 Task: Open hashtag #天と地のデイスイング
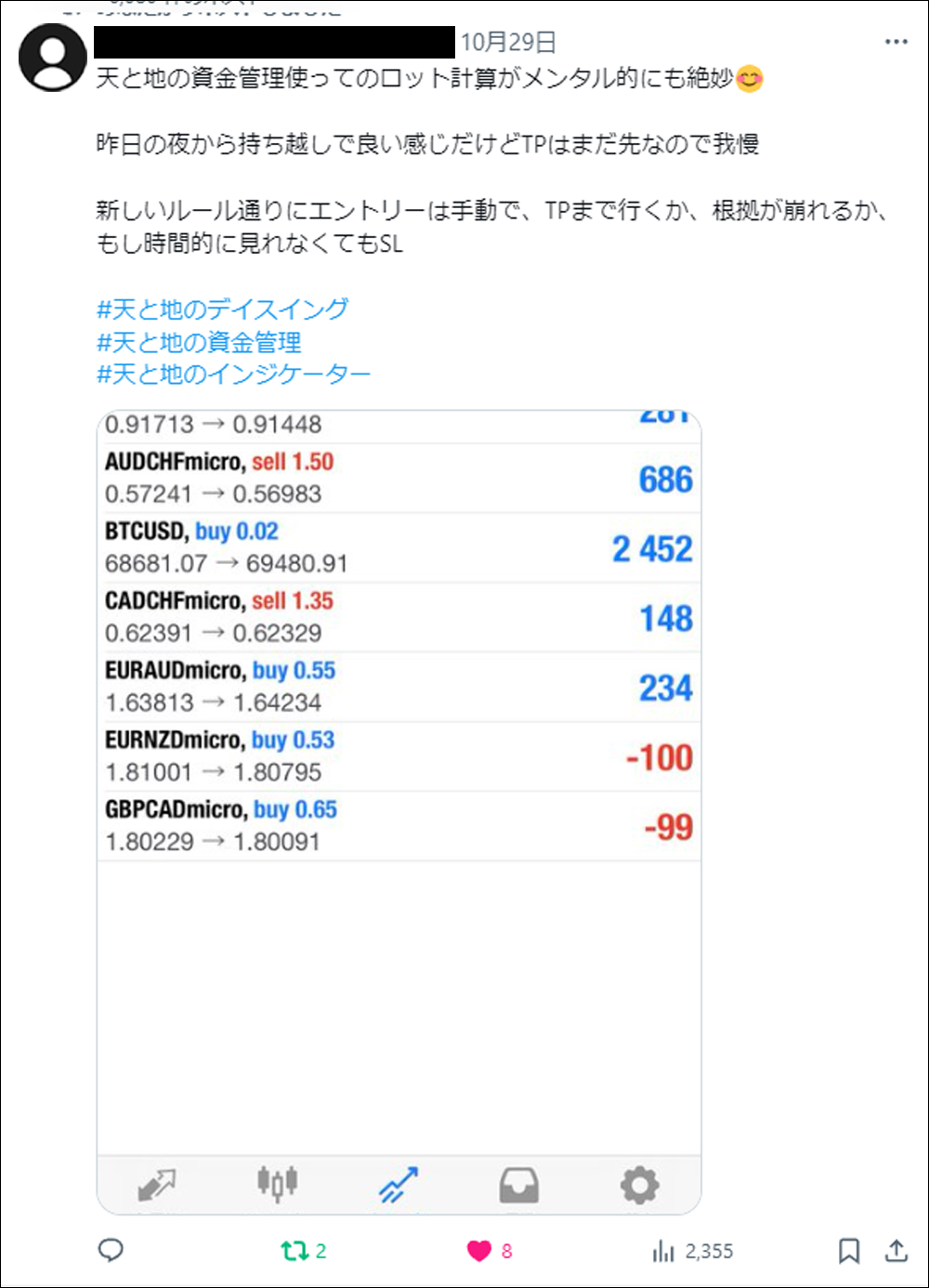(223, 309)
